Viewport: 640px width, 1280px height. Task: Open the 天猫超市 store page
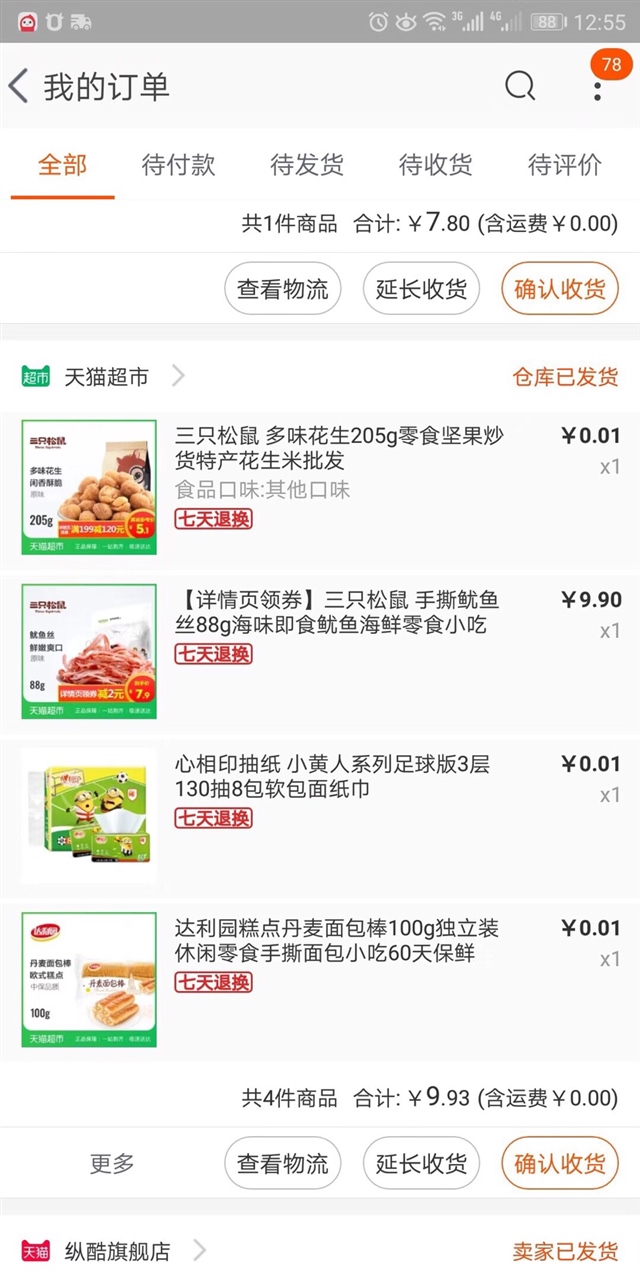pyautogui.click(x=106, y=377)
